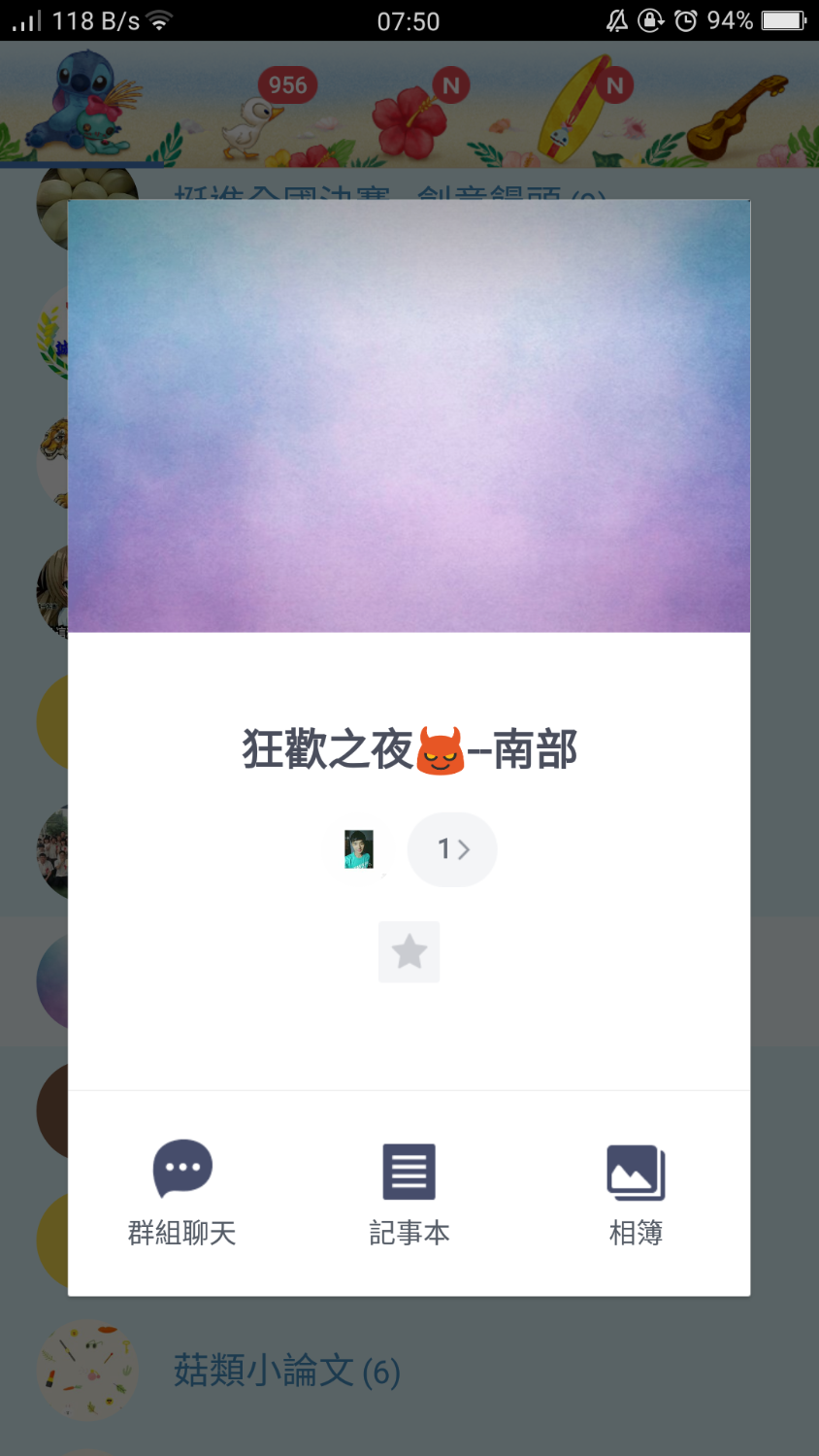Open the group notes 記事本
This screenshot has width=819, height=1456.
[409, 1192]
